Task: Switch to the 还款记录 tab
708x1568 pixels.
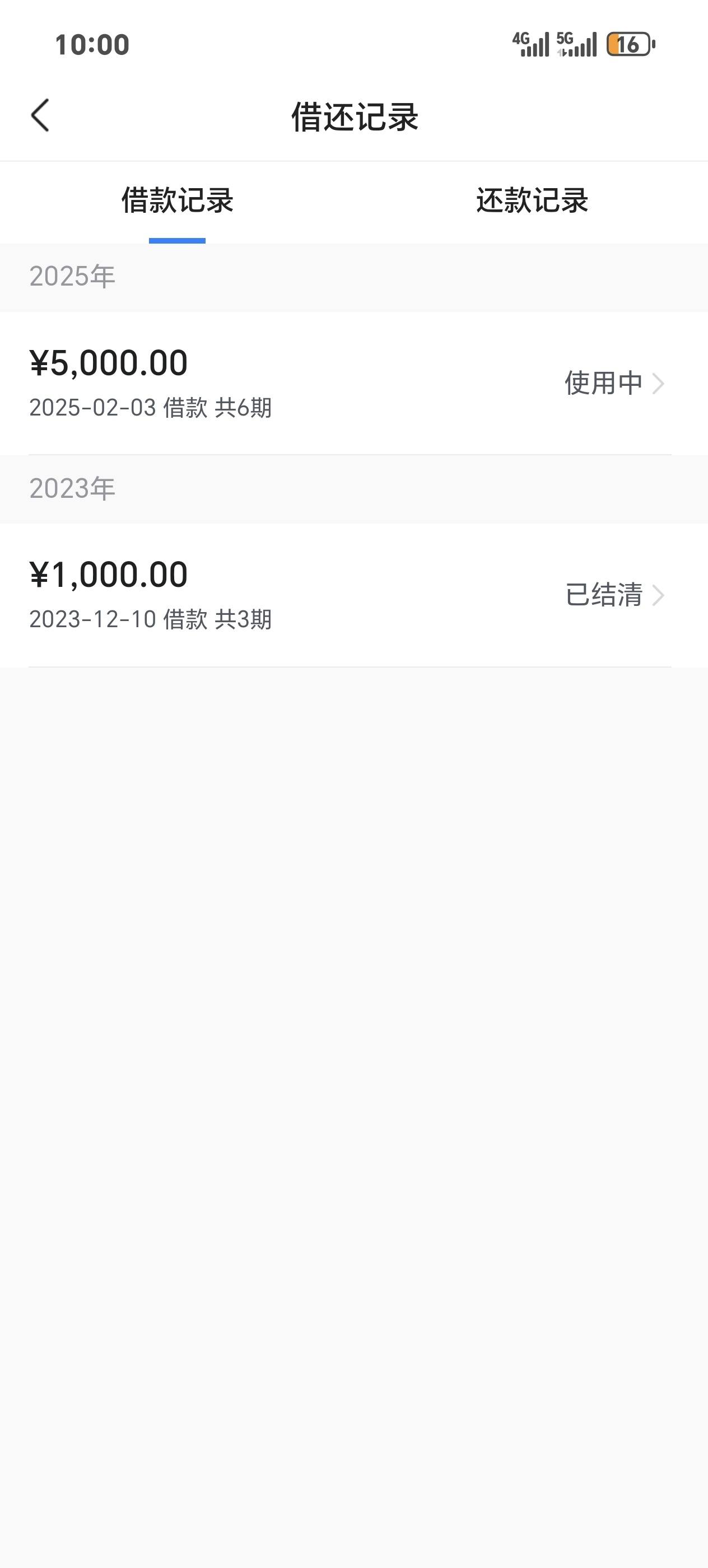Action: click(x=532, y=201)
